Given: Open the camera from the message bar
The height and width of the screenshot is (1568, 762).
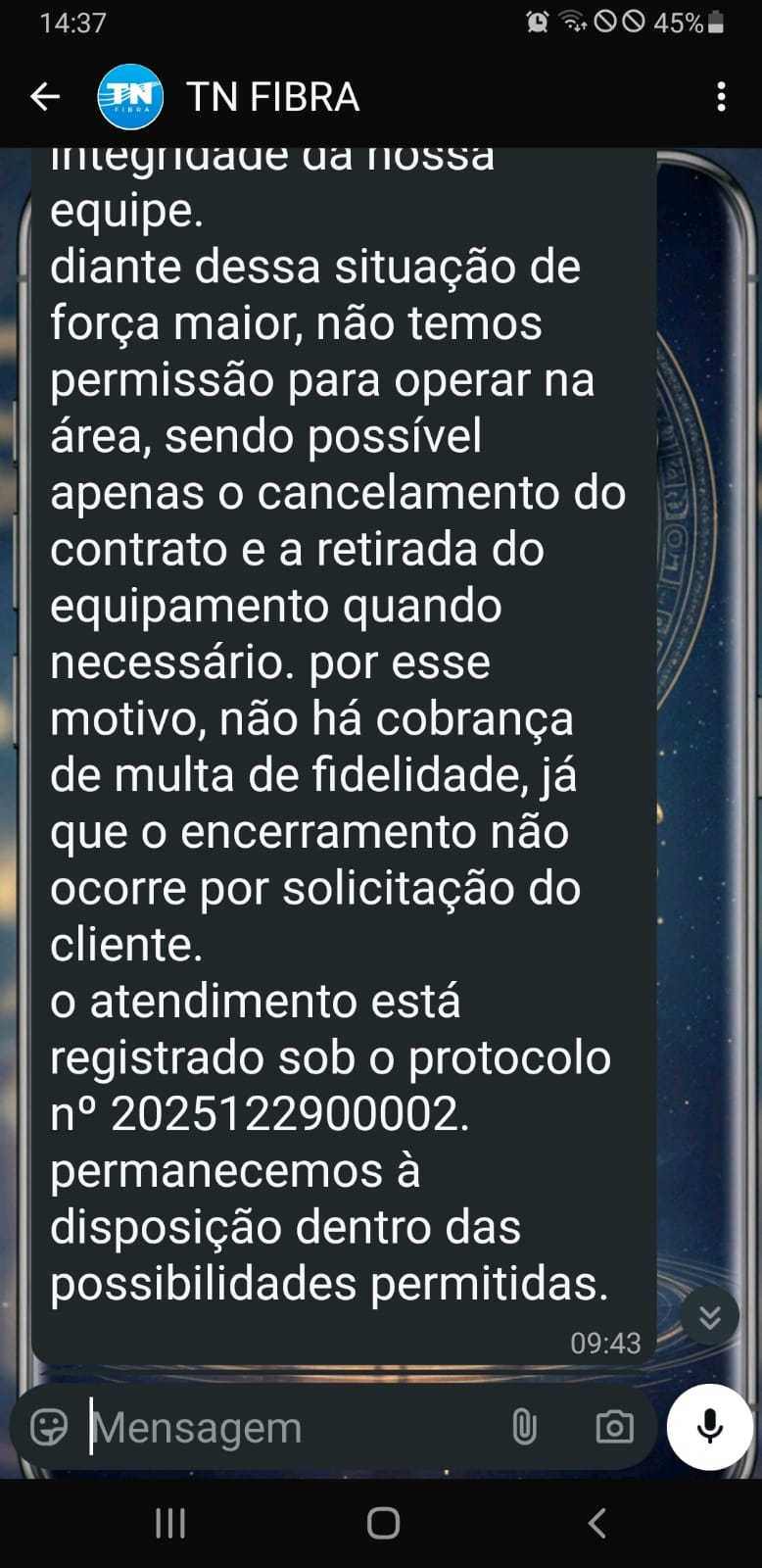Looking at the screenshot, I should click(x=614, y=1427).
